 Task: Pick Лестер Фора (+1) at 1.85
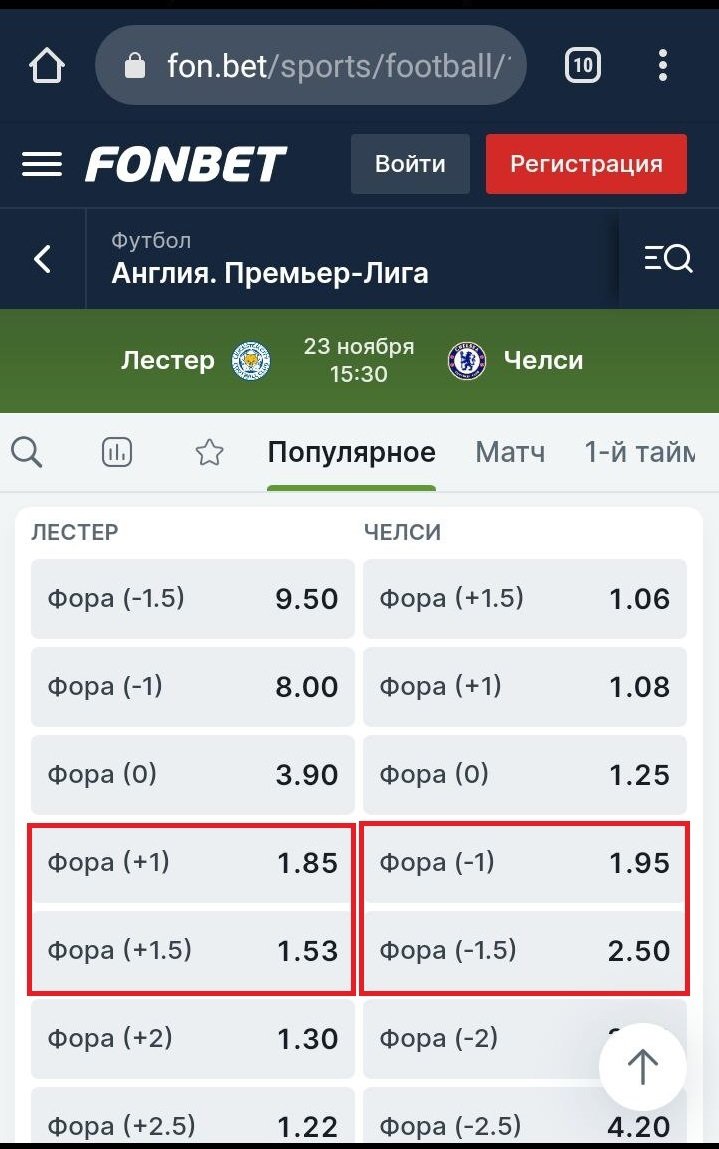coord(192,863)
